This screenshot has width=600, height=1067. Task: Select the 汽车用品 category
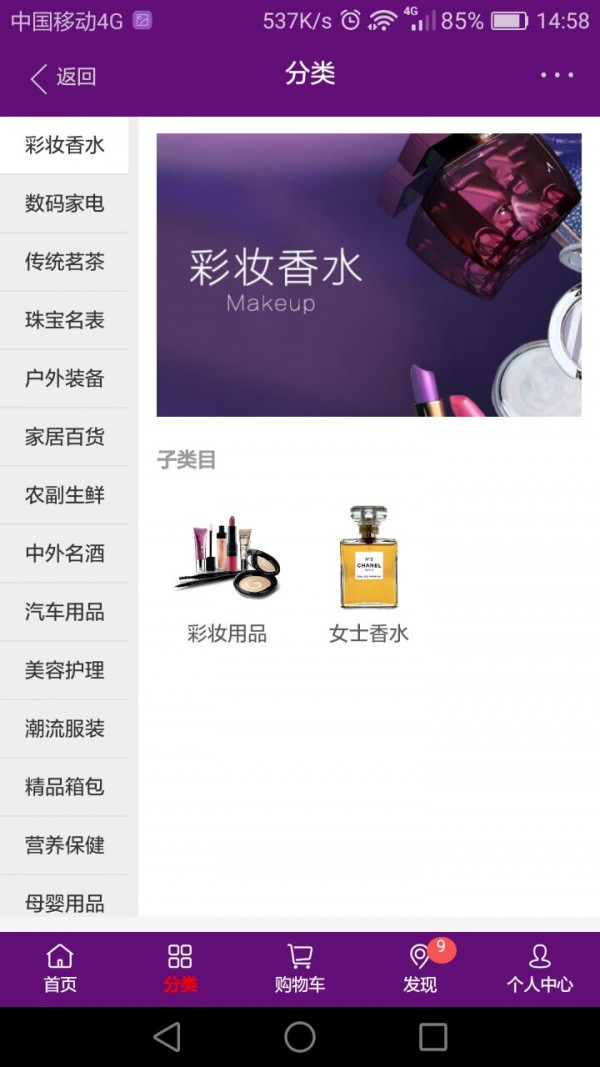(65, 612)
